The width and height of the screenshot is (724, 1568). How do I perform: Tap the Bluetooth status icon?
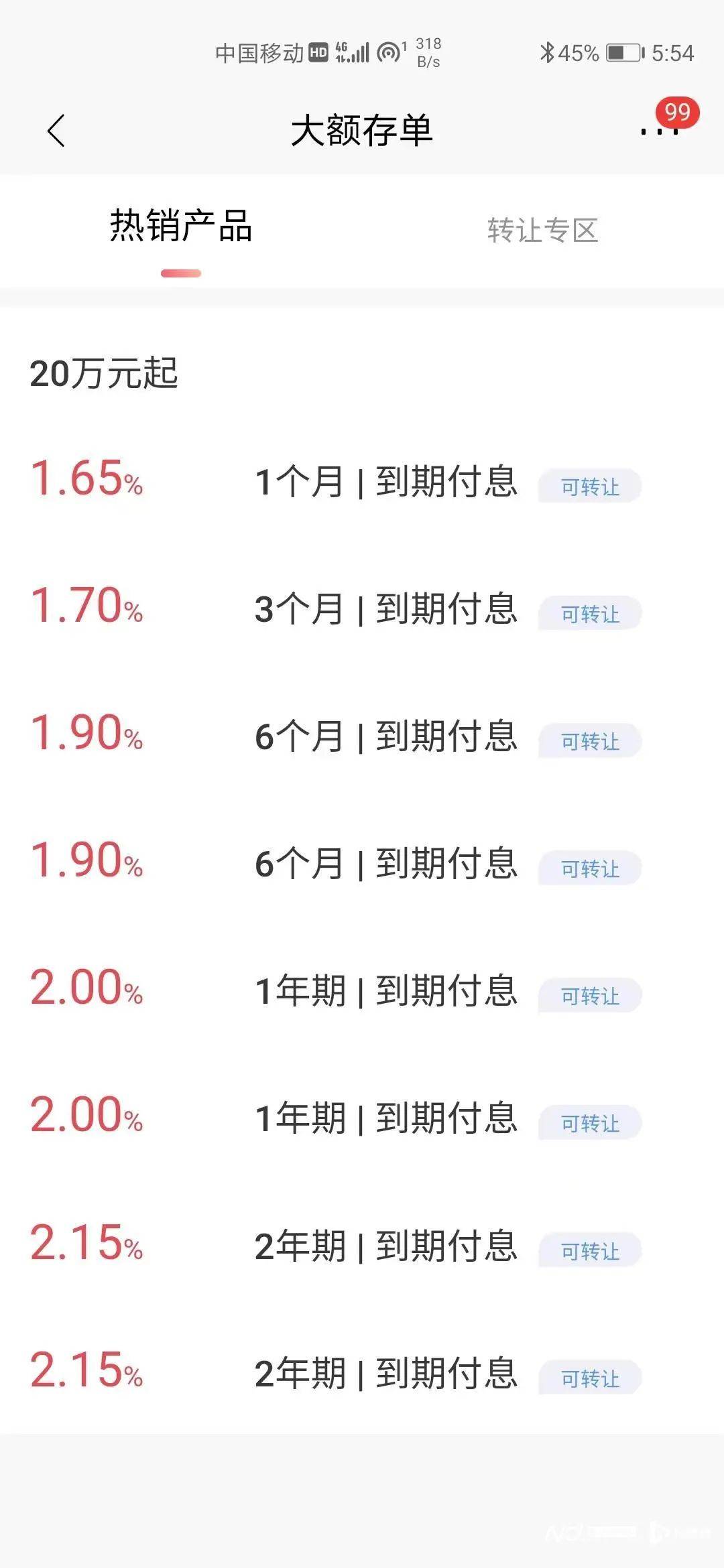point(548,52)
